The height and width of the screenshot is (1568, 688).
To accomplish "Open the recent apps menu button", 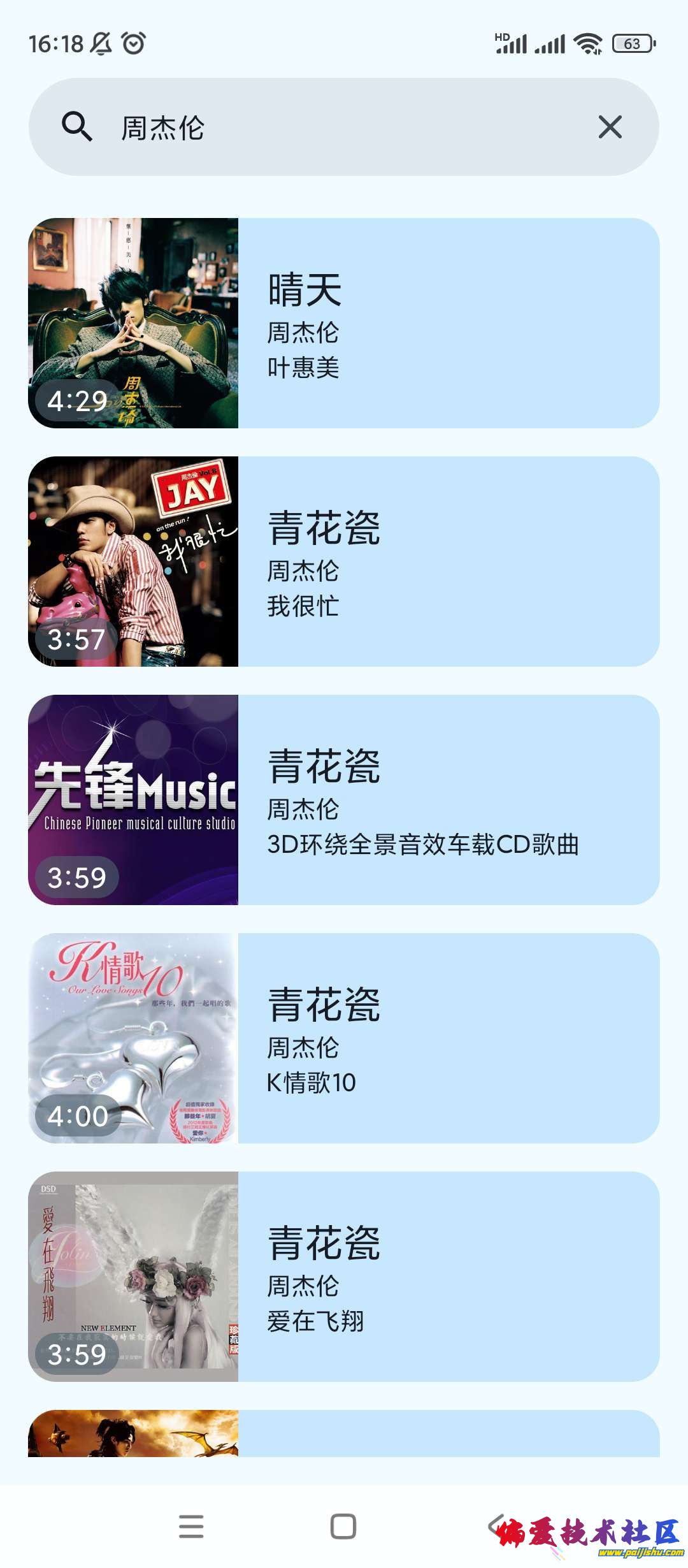I will click(191, 1527).
